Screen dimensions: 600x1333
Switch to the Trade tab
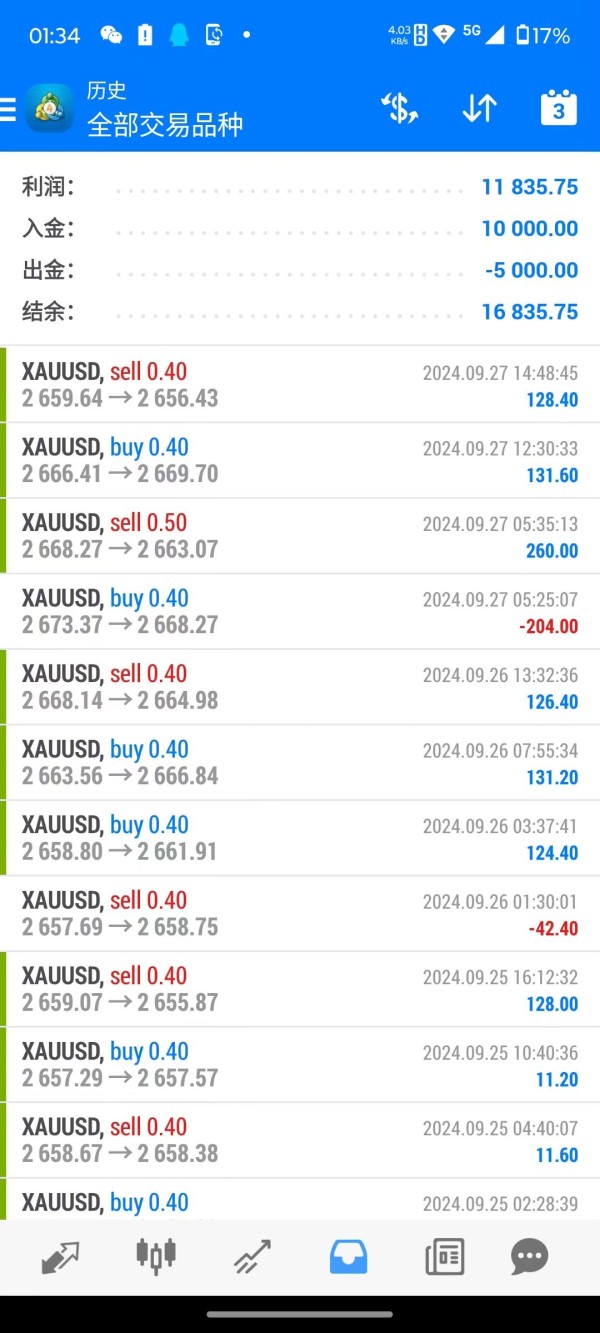pos(252,1256)
